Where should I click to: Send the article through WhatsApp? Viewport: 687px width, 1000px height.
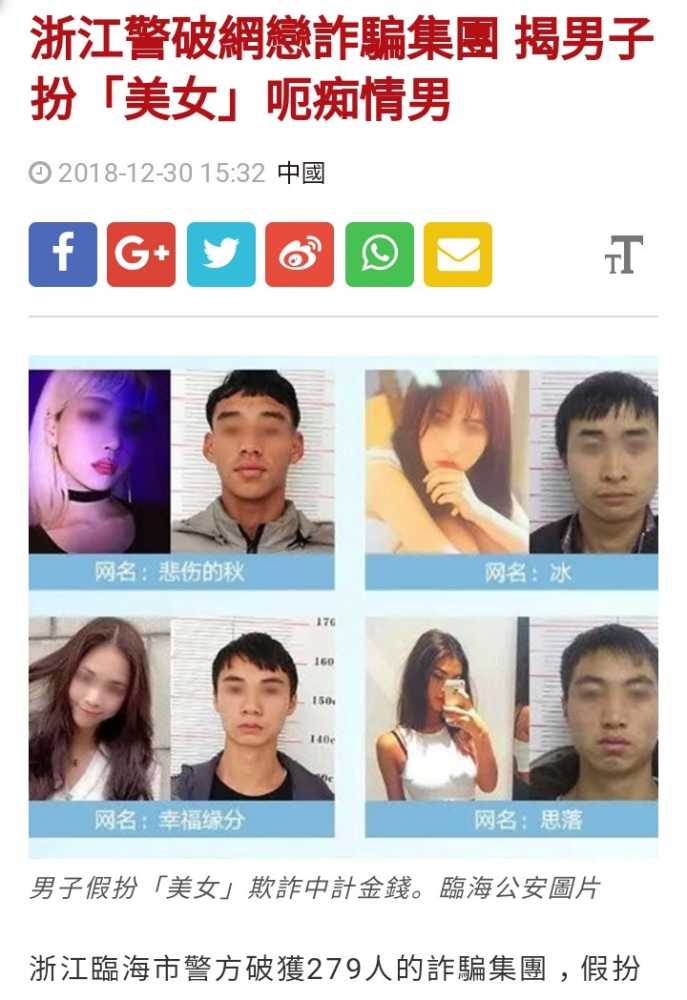coord(379,254)
